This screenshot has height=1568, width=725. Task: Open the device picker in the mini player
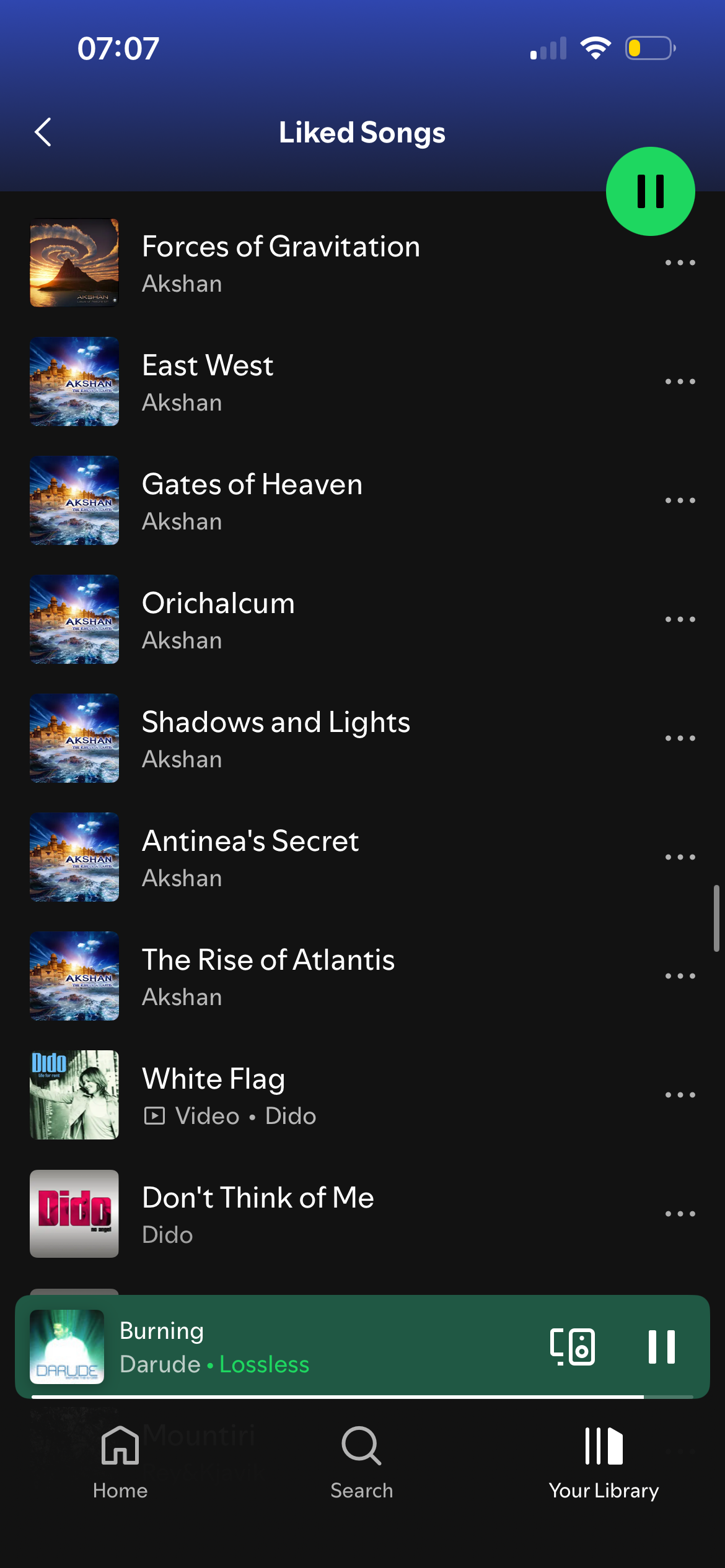coord(573,1346)
